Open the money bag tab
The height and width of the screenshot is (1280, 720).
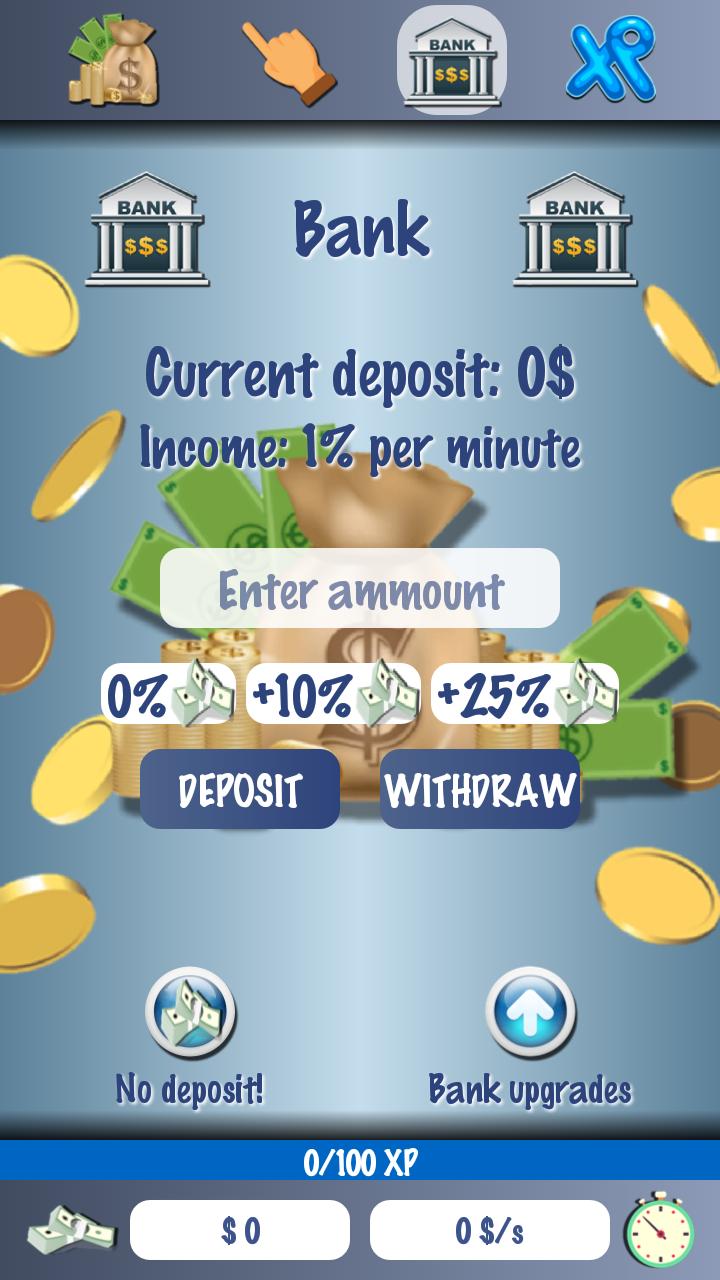click(x=113, y=60)
